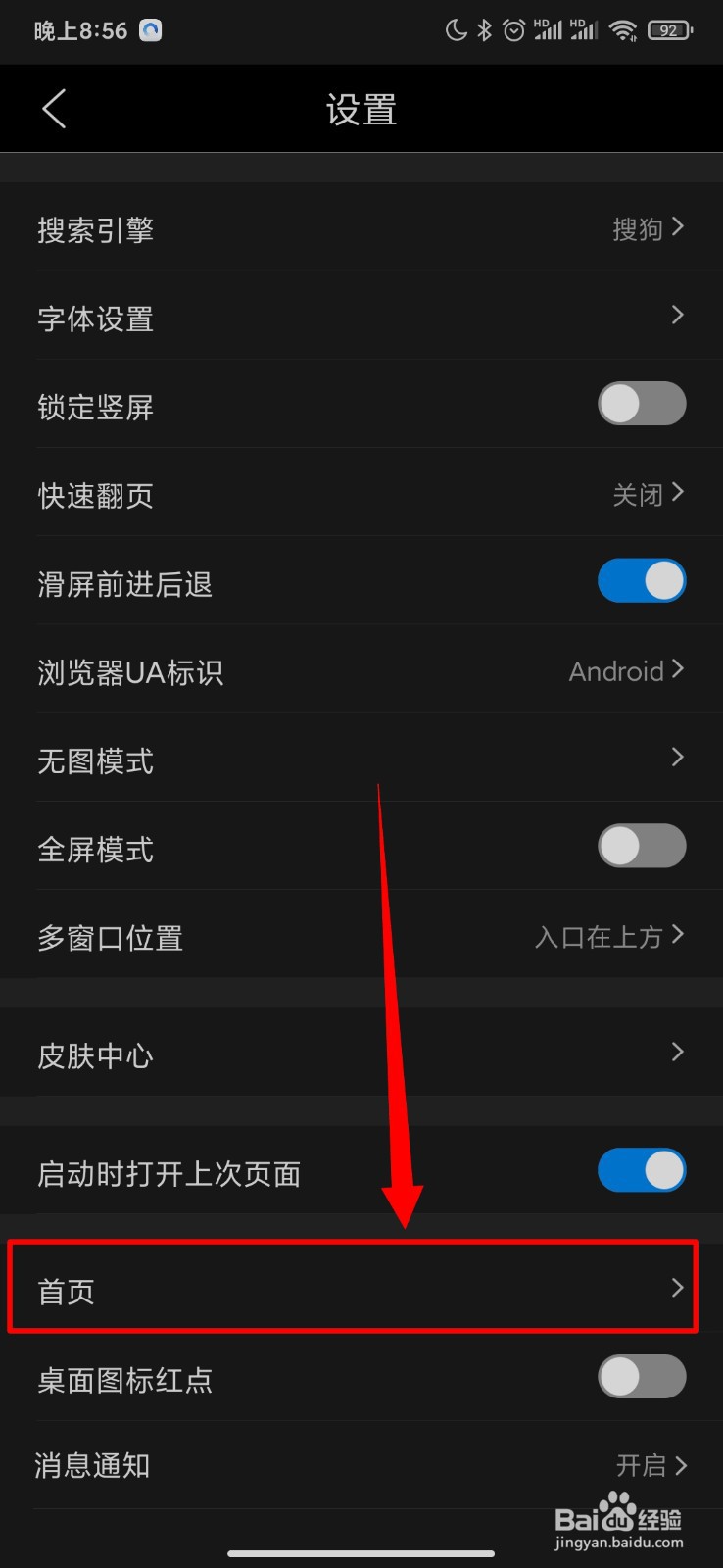Image resolution: width=723 pixels, height=1568 pixels.
Task: Tap the notification bubble icon near the time
Action: click(149, 30)
